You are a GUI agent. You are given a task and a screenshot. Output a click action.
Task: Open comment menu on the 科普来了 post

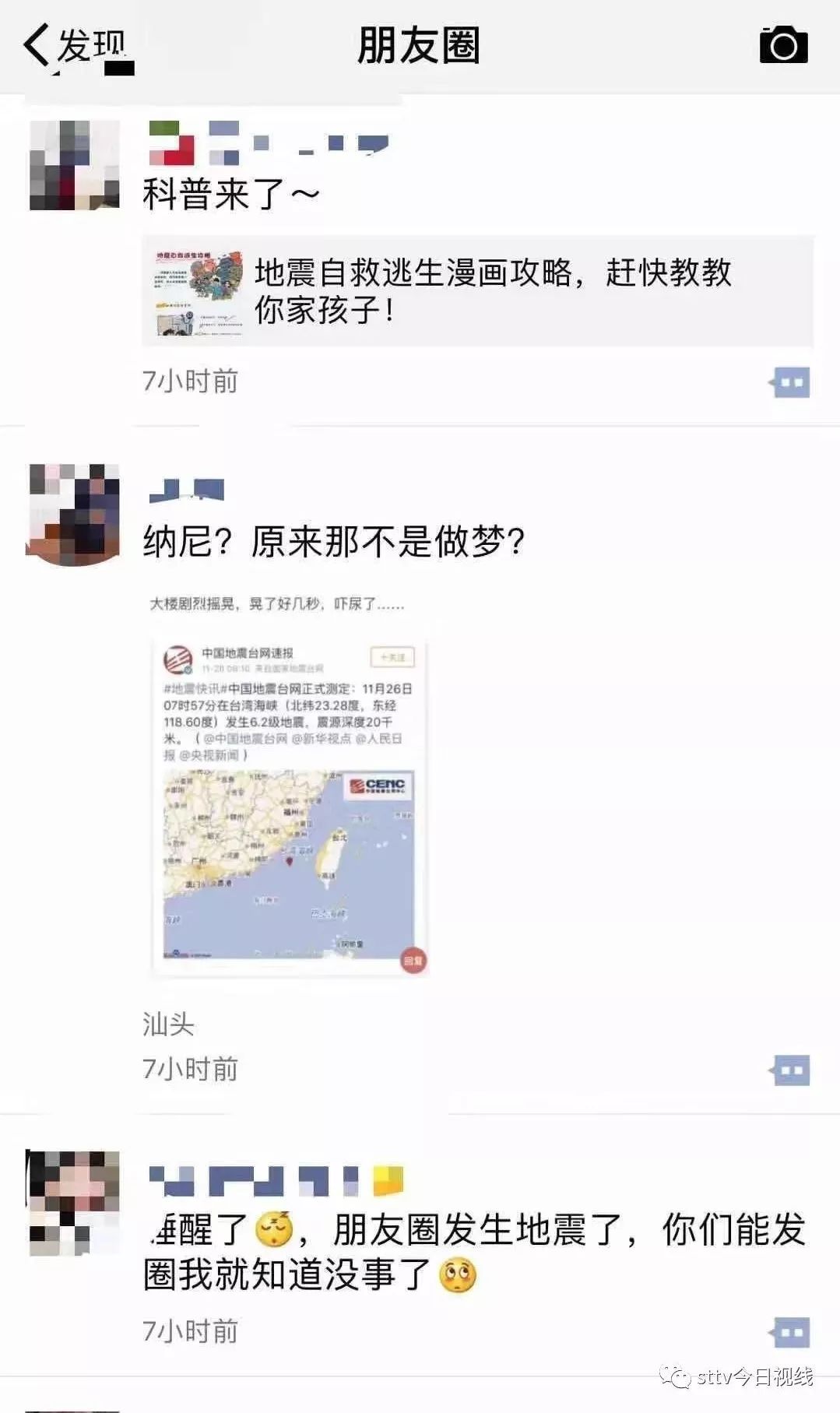click(790, 382)
